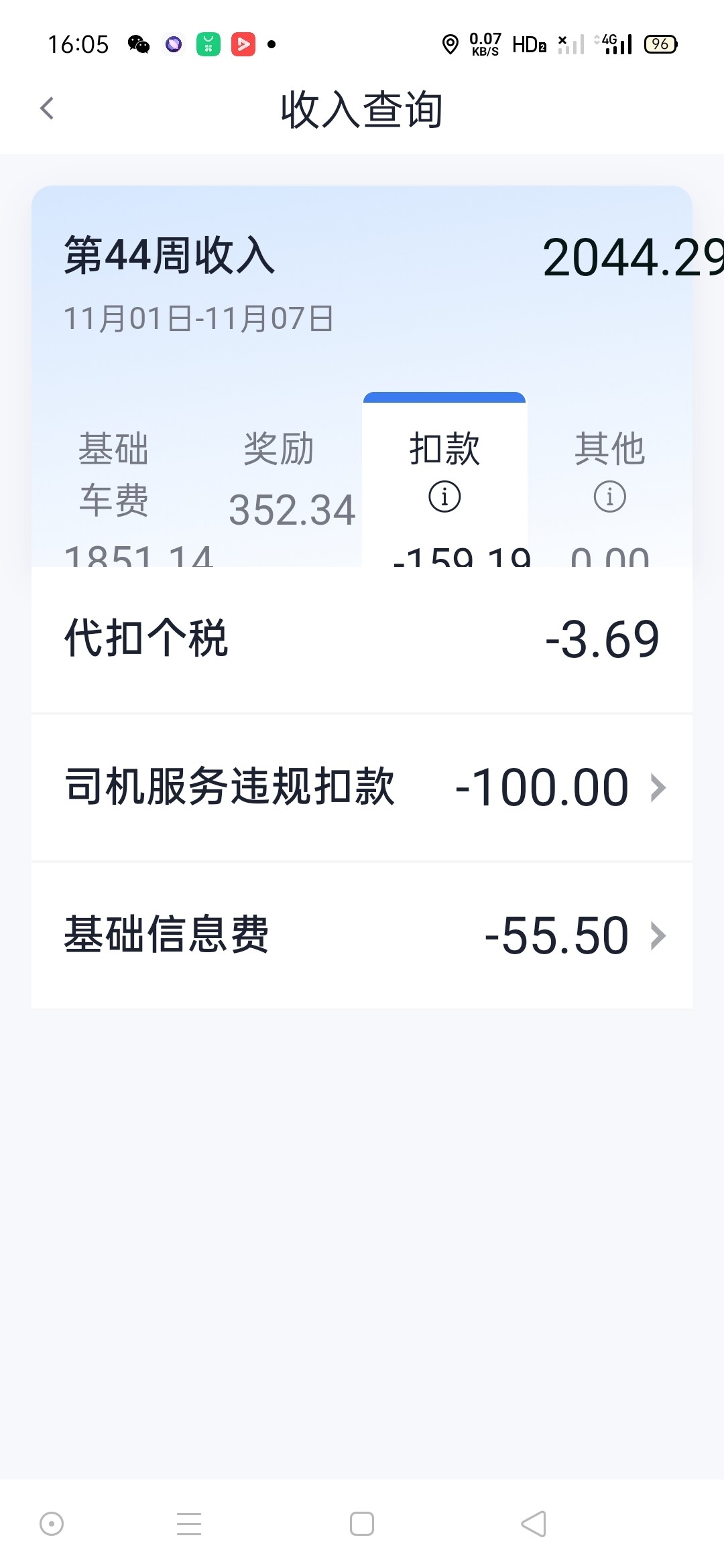This screenshot has width=724, height=1568.
Task: Switch to the 基础车费 tab
Action: click(113, 474)
